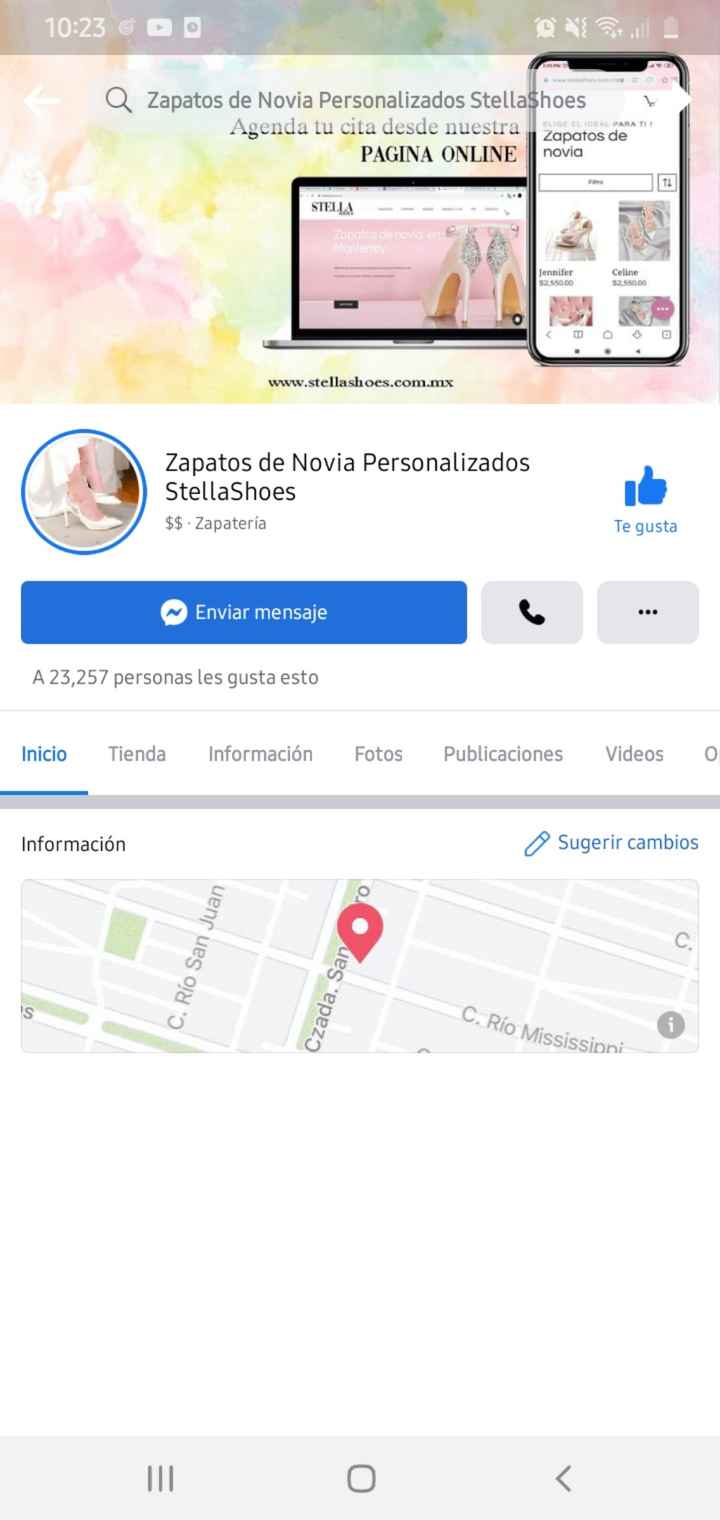Open the Messenger icon on Enviar mensaje

click(172, 612)
